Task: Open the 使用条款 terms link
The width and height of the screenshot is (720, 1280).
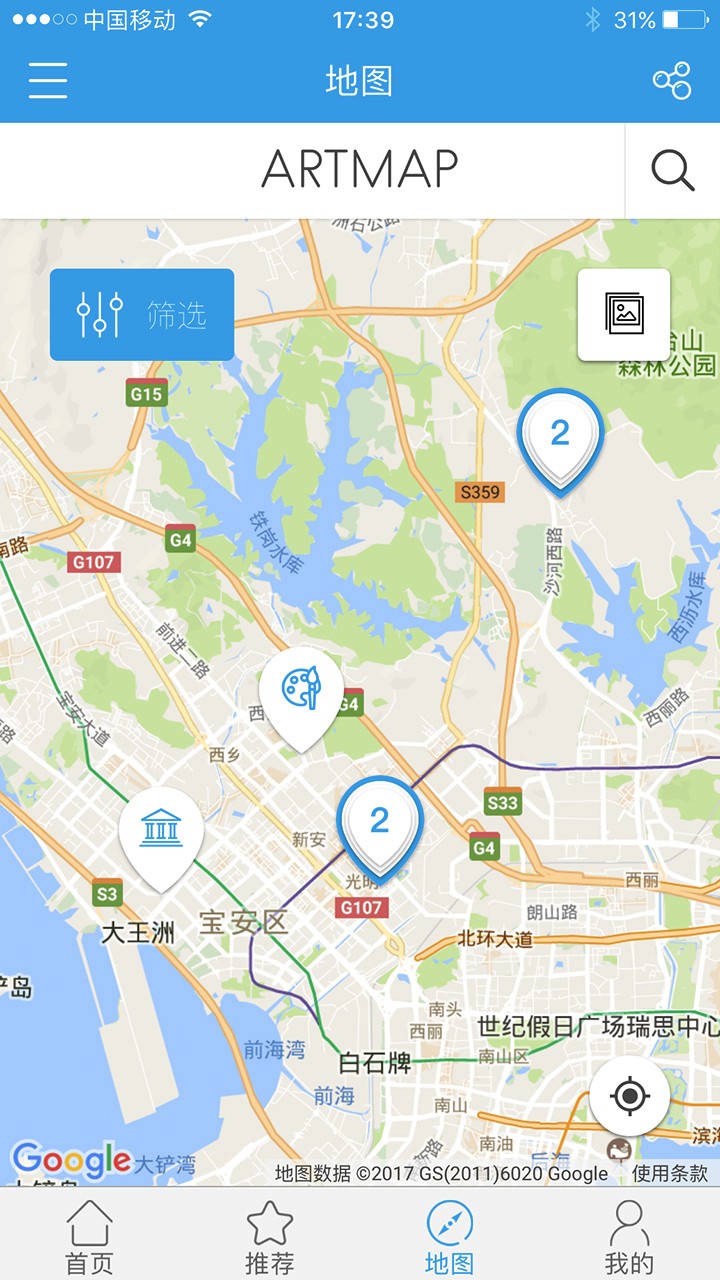Action: pyautogui.click(x=669, y=1173)
